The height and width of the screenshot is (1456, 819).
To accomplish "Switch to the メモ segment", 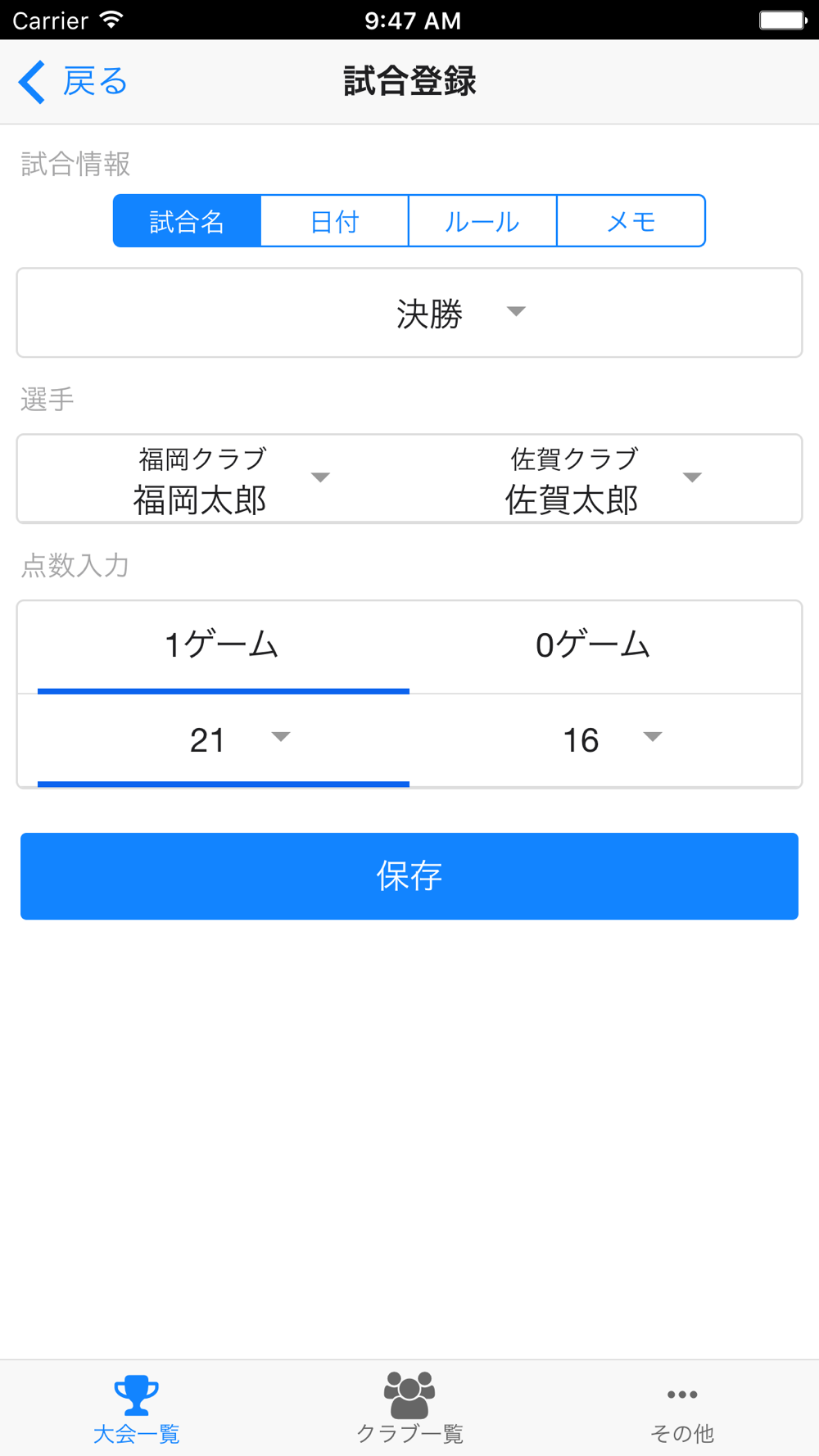I will (x=631, y=221).
